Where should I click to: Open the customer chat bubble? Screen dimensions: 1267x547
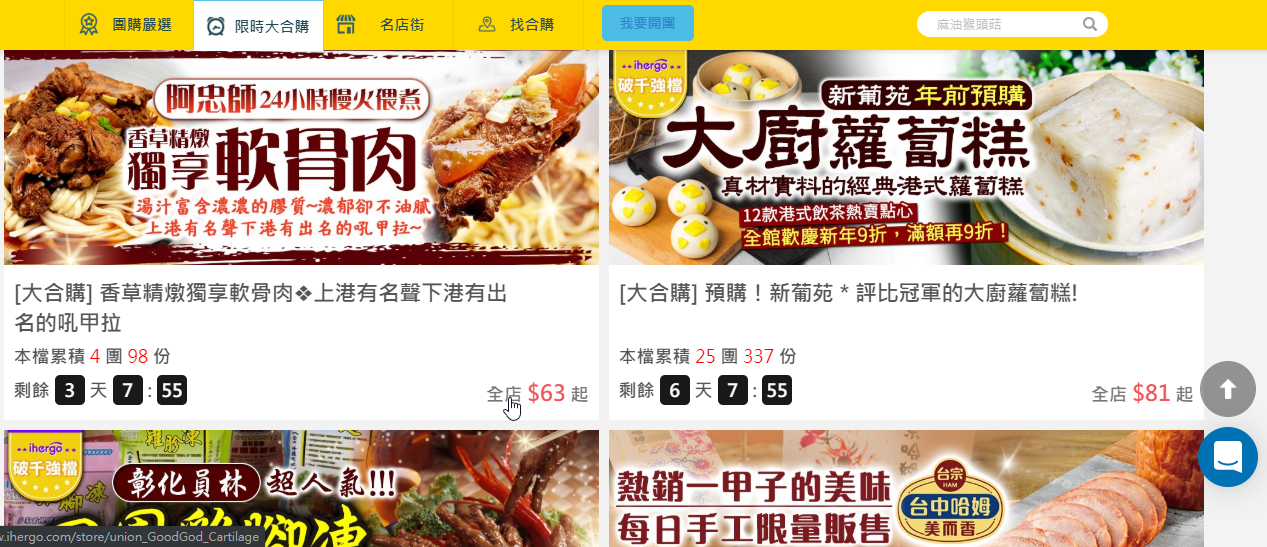tap(1228, 457)
